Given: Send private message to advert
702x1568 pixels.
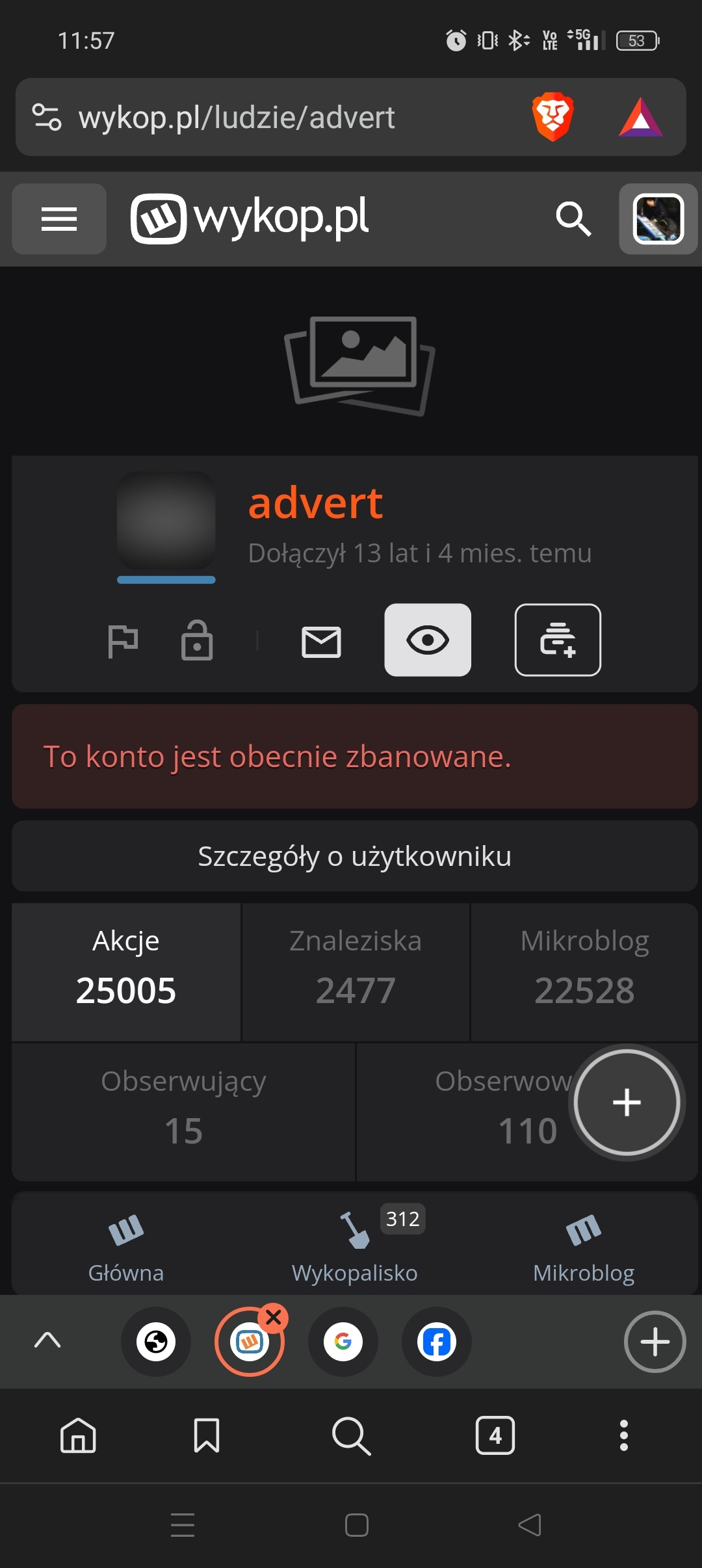Looking at the screenshot, I should coord(321,642).
